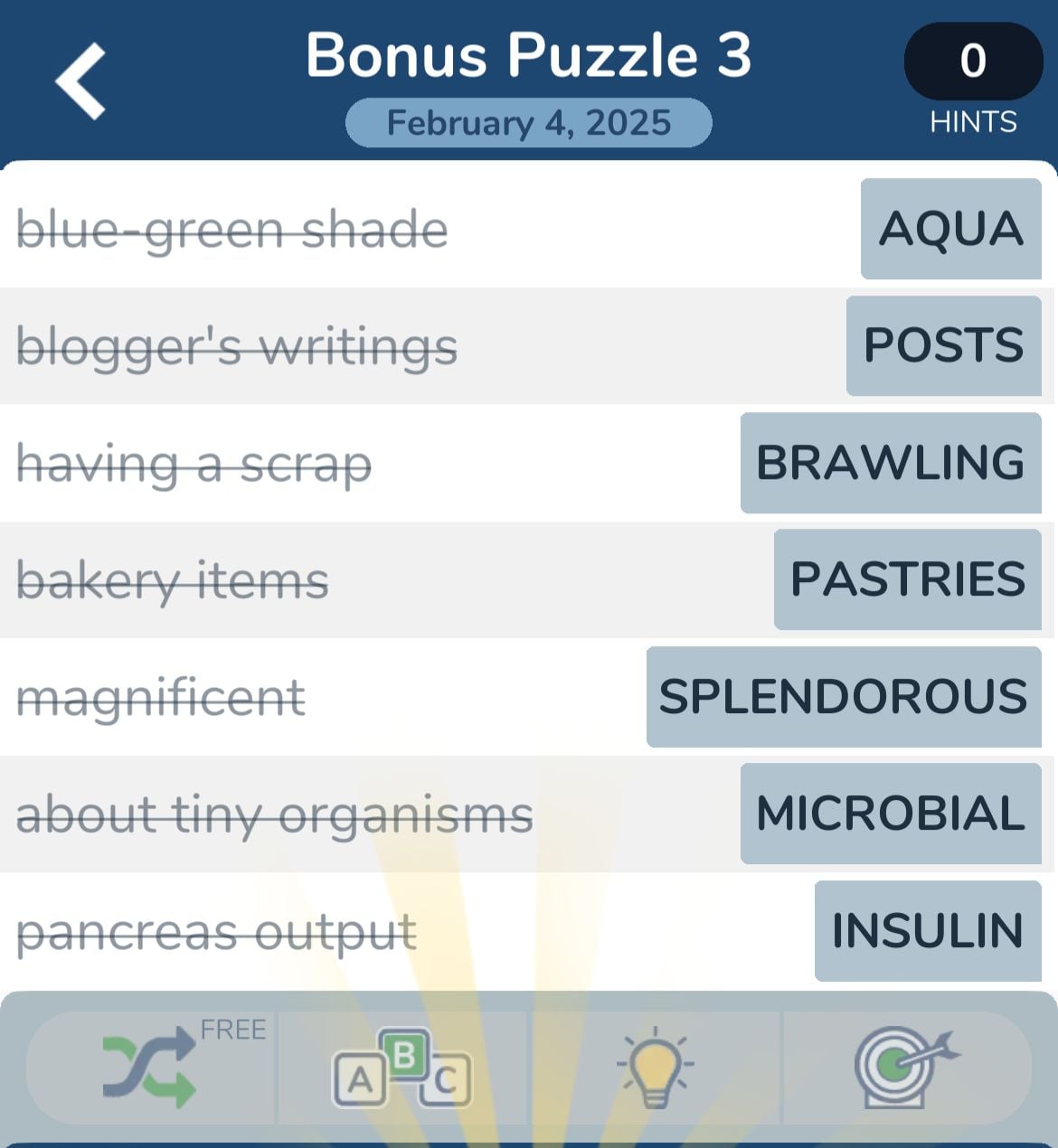Select the clue 'magnificent'
1058x1148 pixels.
[160, 696]
